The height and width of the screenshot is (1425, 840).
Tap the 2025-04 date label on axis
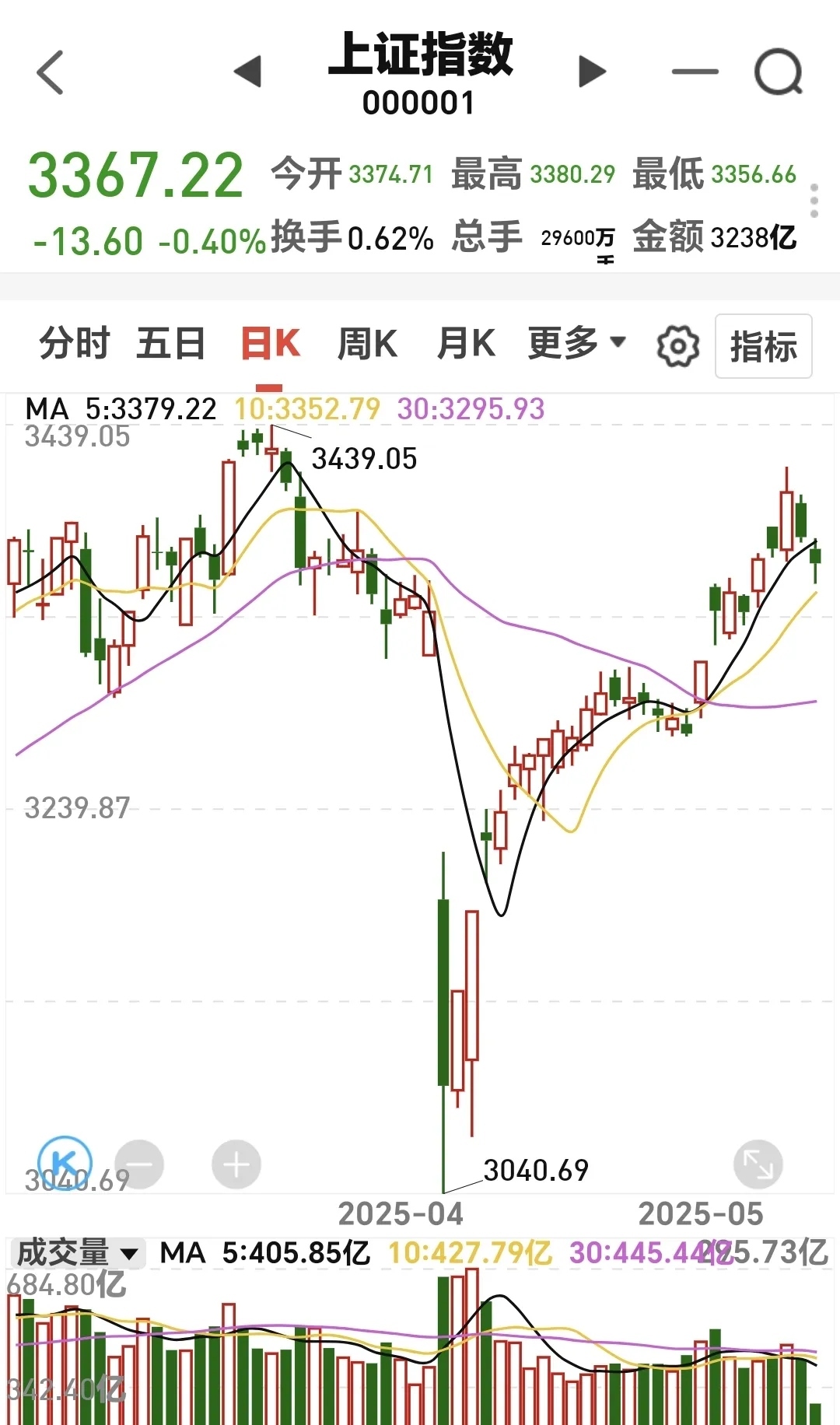401,1213
